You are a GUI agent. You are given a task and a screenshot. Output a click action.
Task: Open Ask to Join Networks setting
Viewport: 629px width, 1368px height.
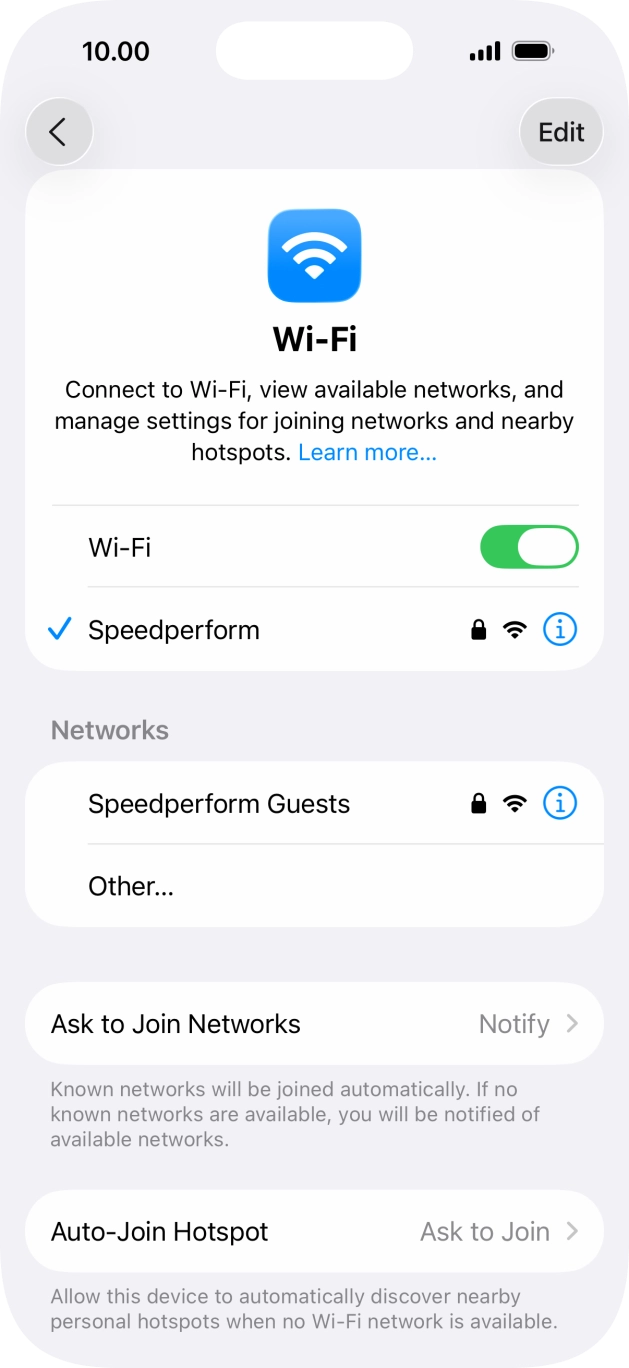314,1024
